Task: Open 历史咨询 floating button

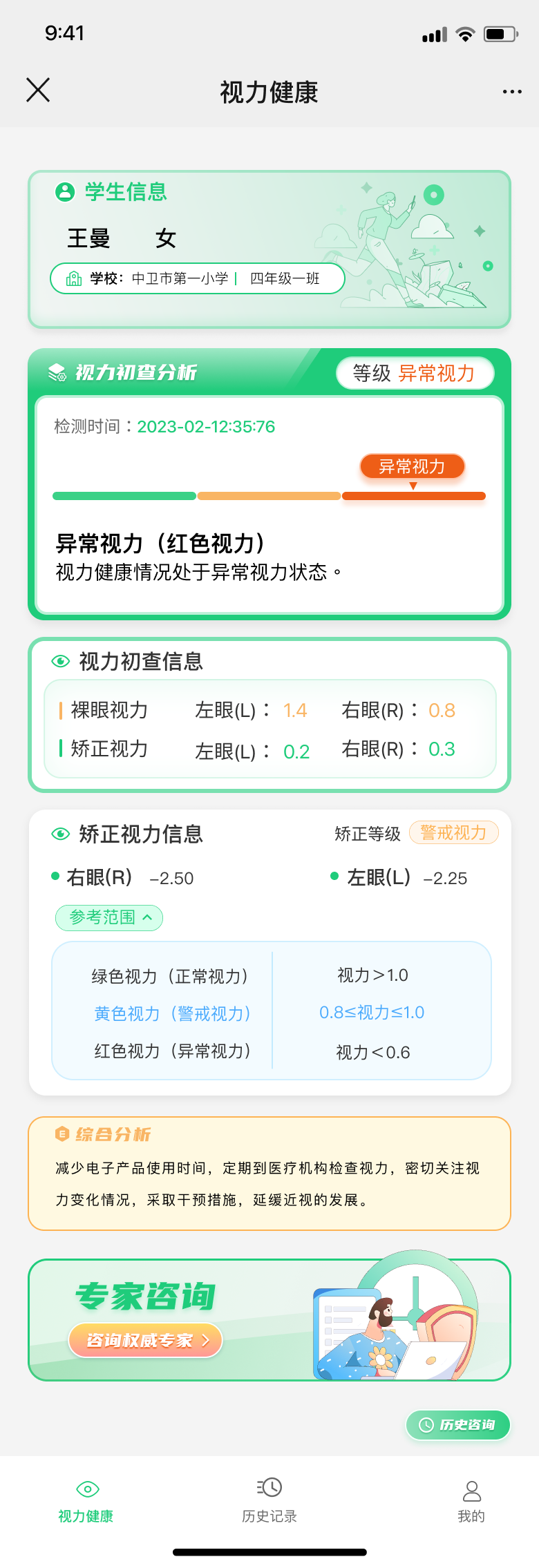Action: pyautogui.click(x=458, y=1424)
